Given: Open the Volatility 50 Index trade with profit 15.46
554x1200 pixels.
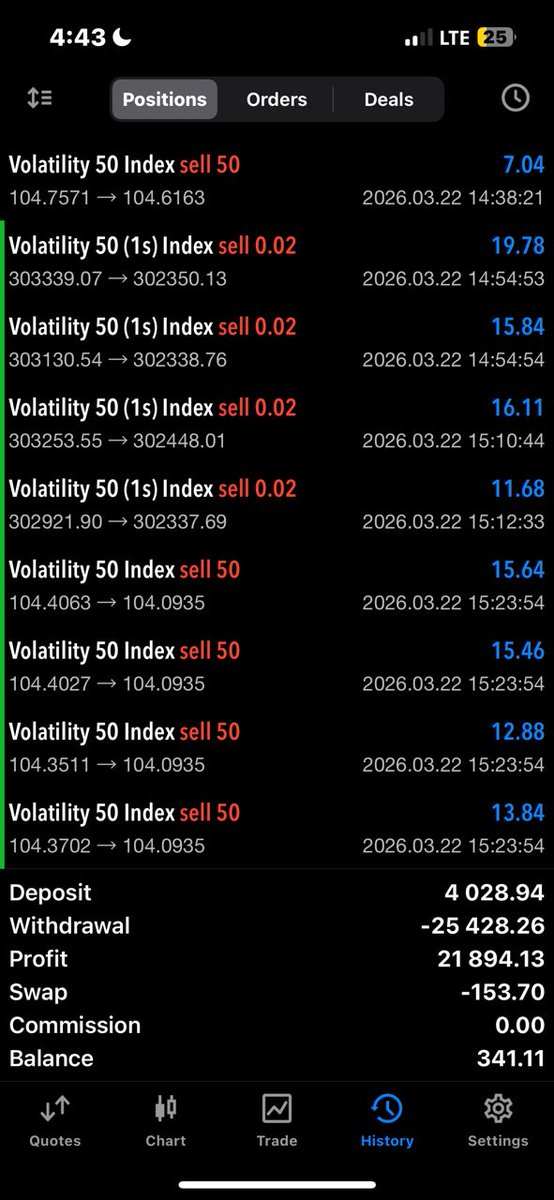Looking at the screenshot, I should point(277,667).
